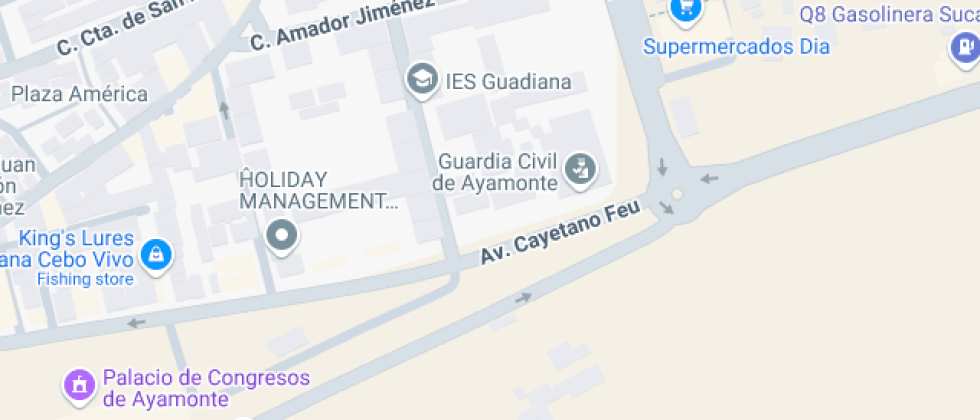Open the Q8 Gasolinera fuel station pin

click(964, 47)
